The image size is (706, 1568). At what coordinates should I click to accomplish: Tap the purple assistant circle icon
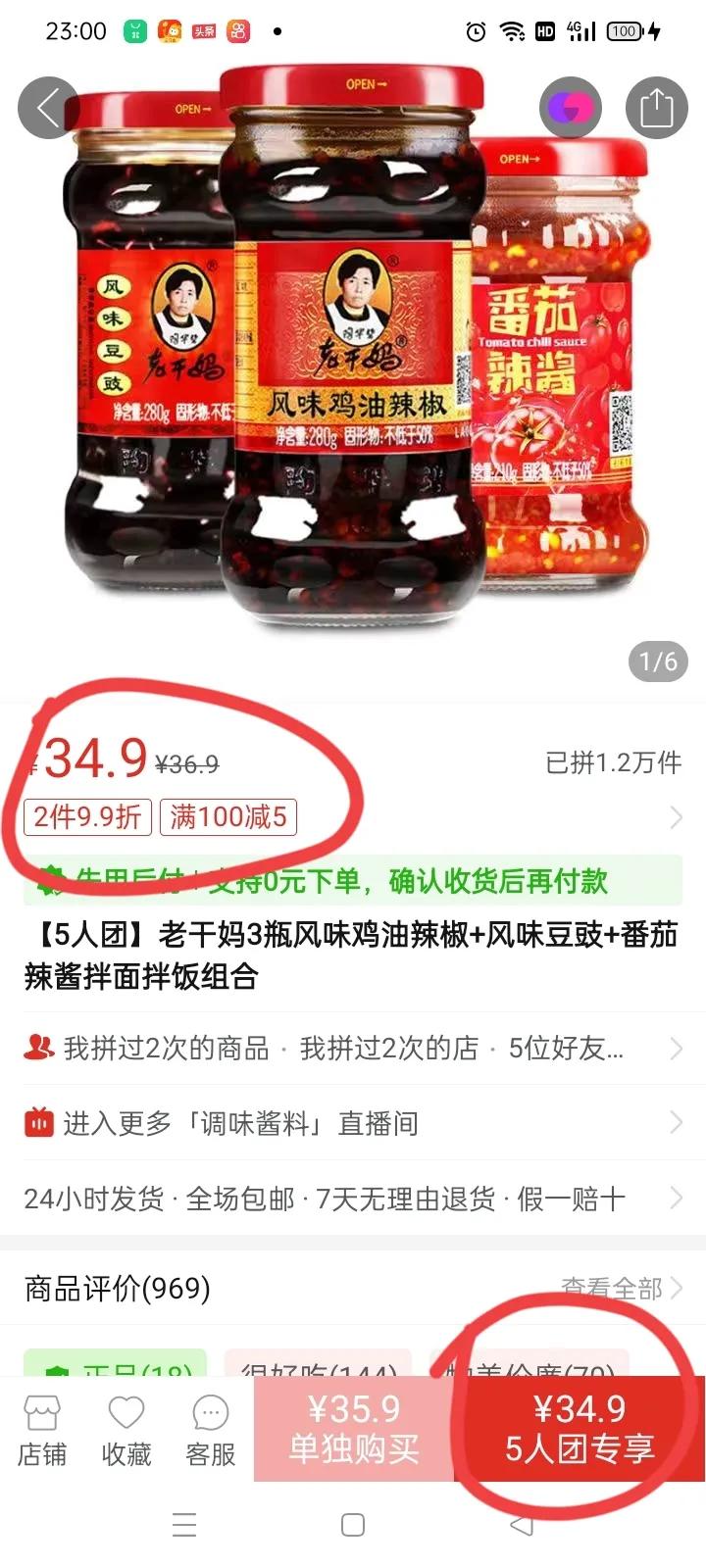(x=570, y=108)
